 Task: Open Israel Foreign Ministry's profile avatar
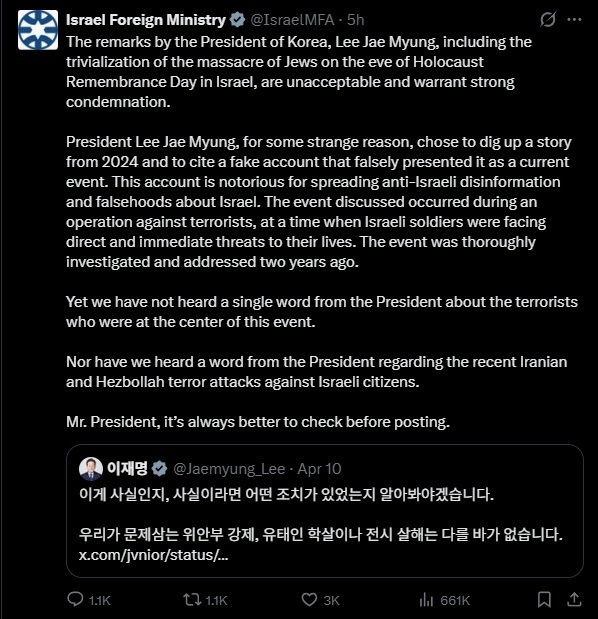[38, 30]
